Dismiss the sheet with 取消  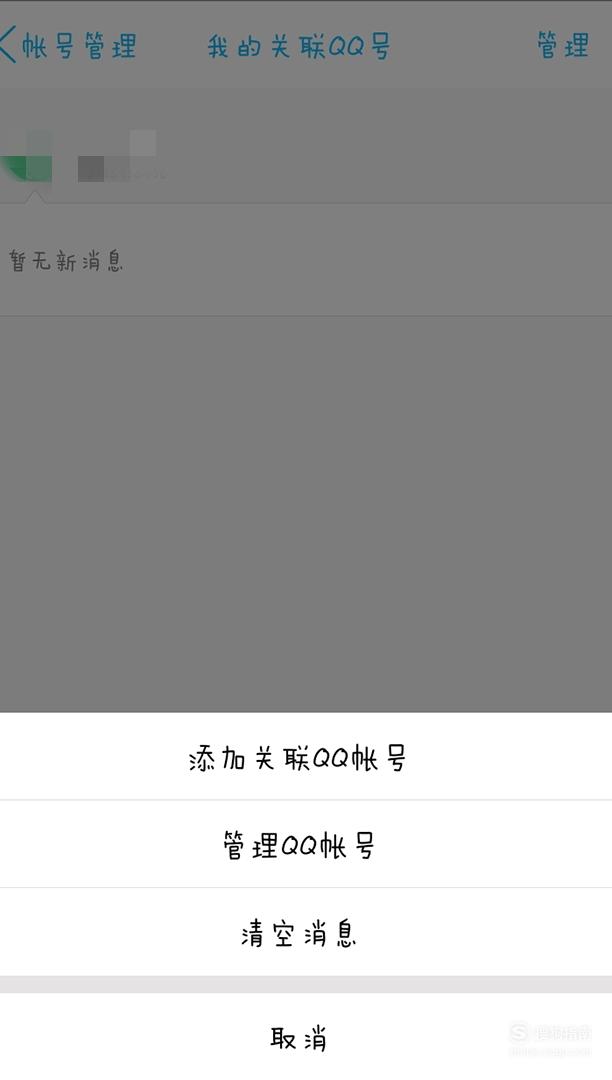point(306,1037)
